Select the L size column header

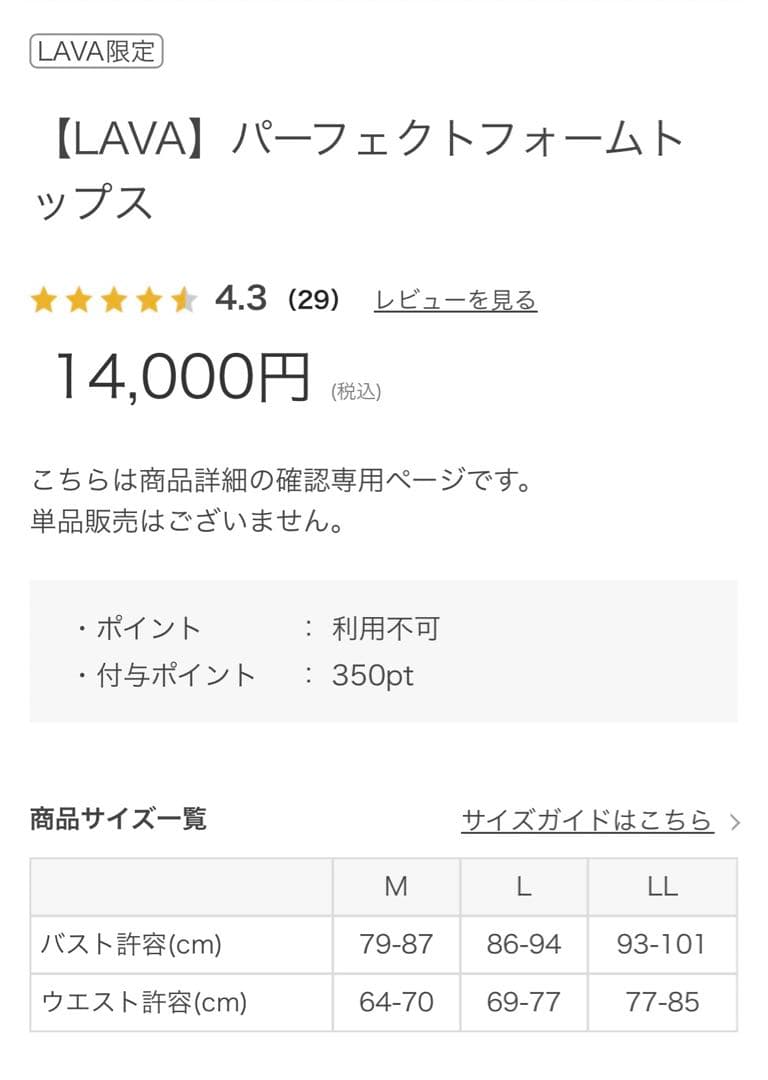(522, 886)
